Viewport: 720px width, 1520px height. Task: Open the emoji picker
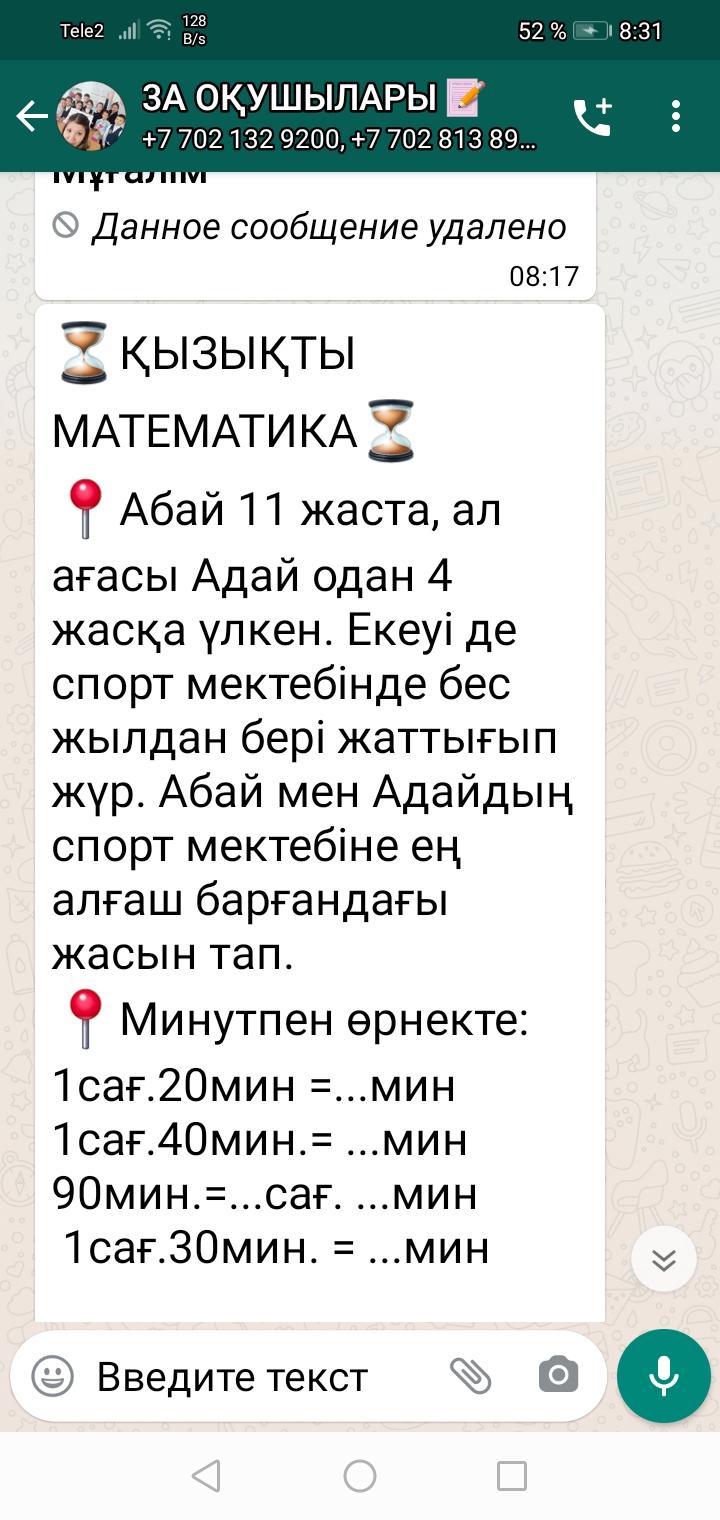click(53, 1376)
